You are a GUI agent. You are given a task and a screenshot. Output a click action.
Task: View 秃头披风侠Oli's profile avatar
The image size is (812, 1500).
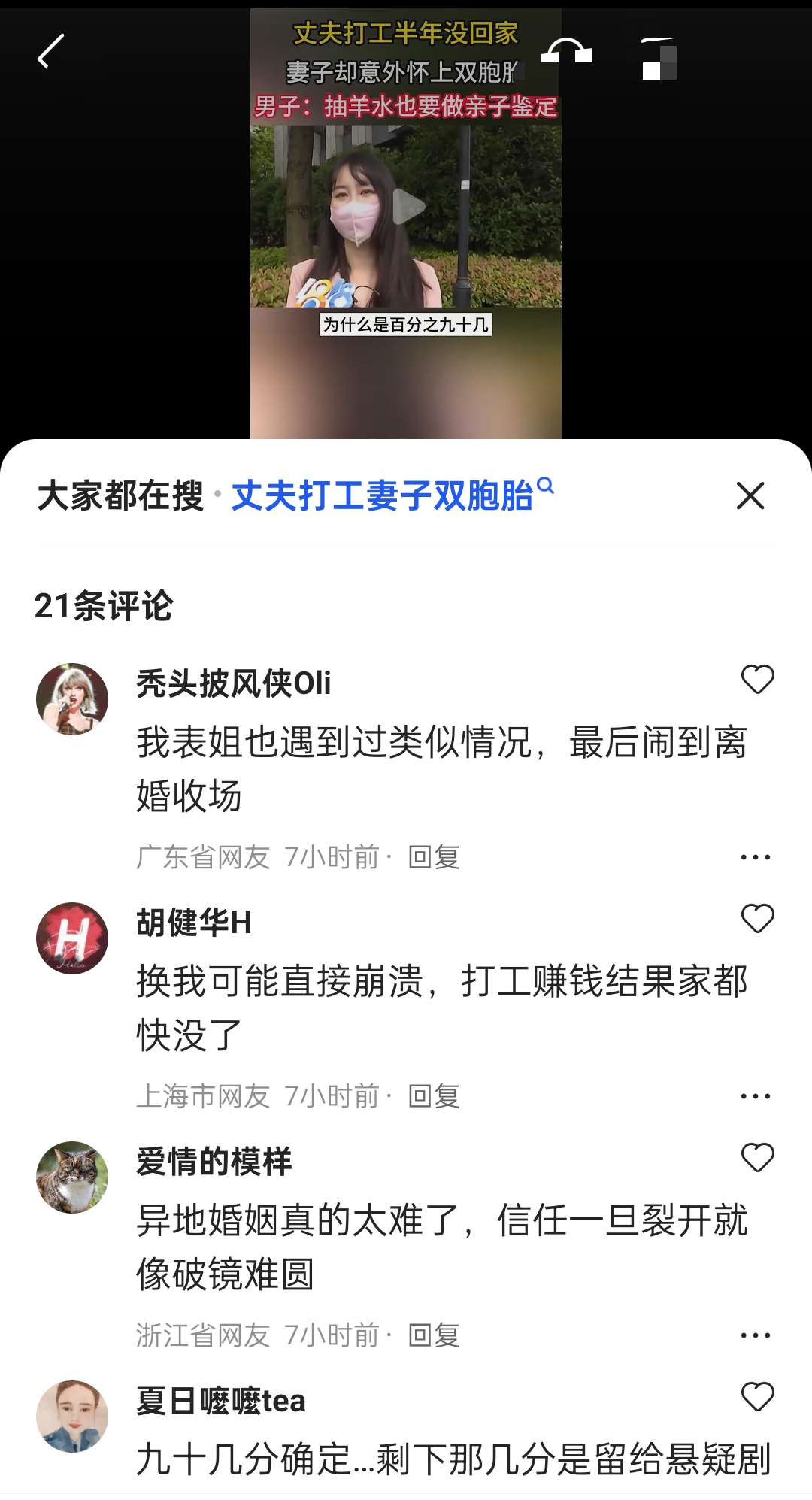coord(72,698)
